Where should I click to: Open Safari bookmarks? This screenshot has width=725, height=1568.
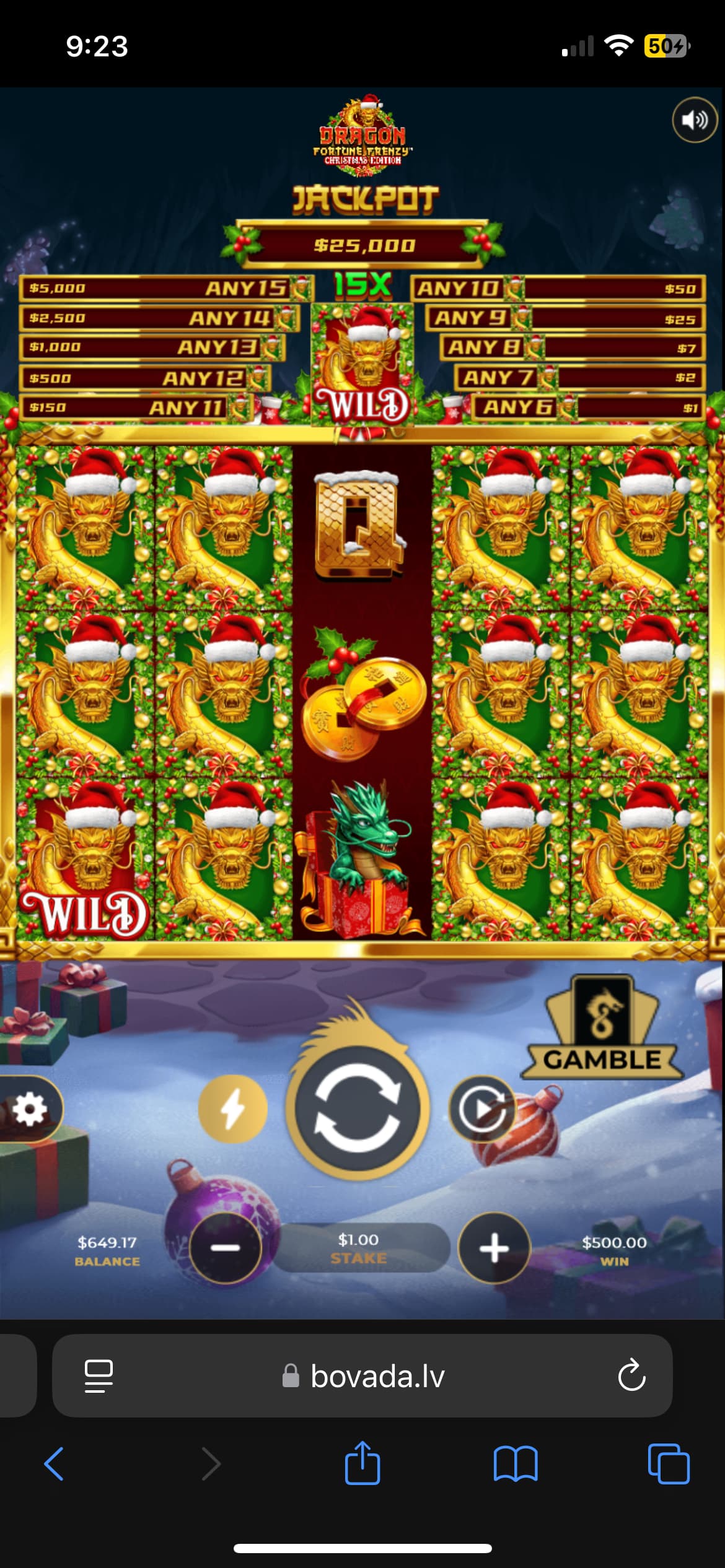(x=516, y=1464)
